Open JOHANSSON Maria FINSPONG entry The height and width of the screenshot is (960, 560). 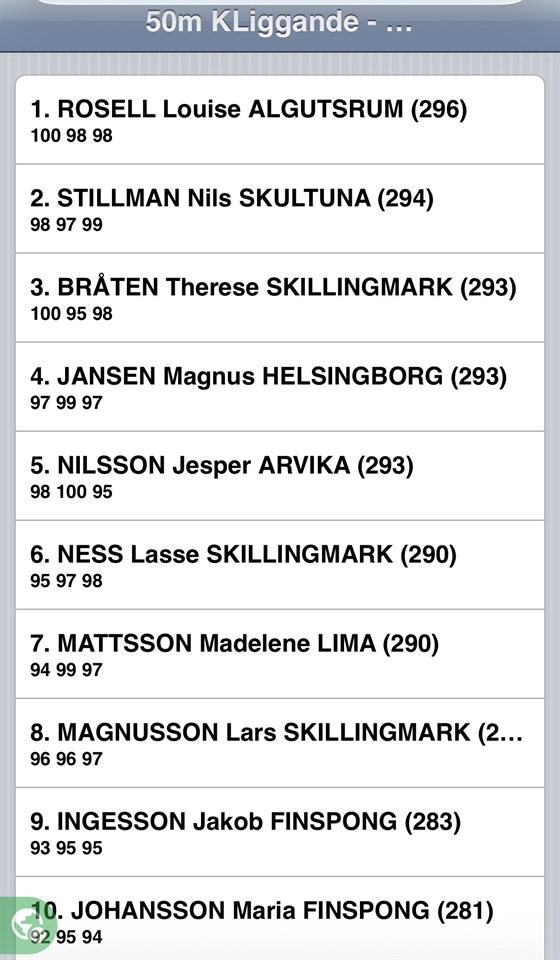(x=280, y=918)
